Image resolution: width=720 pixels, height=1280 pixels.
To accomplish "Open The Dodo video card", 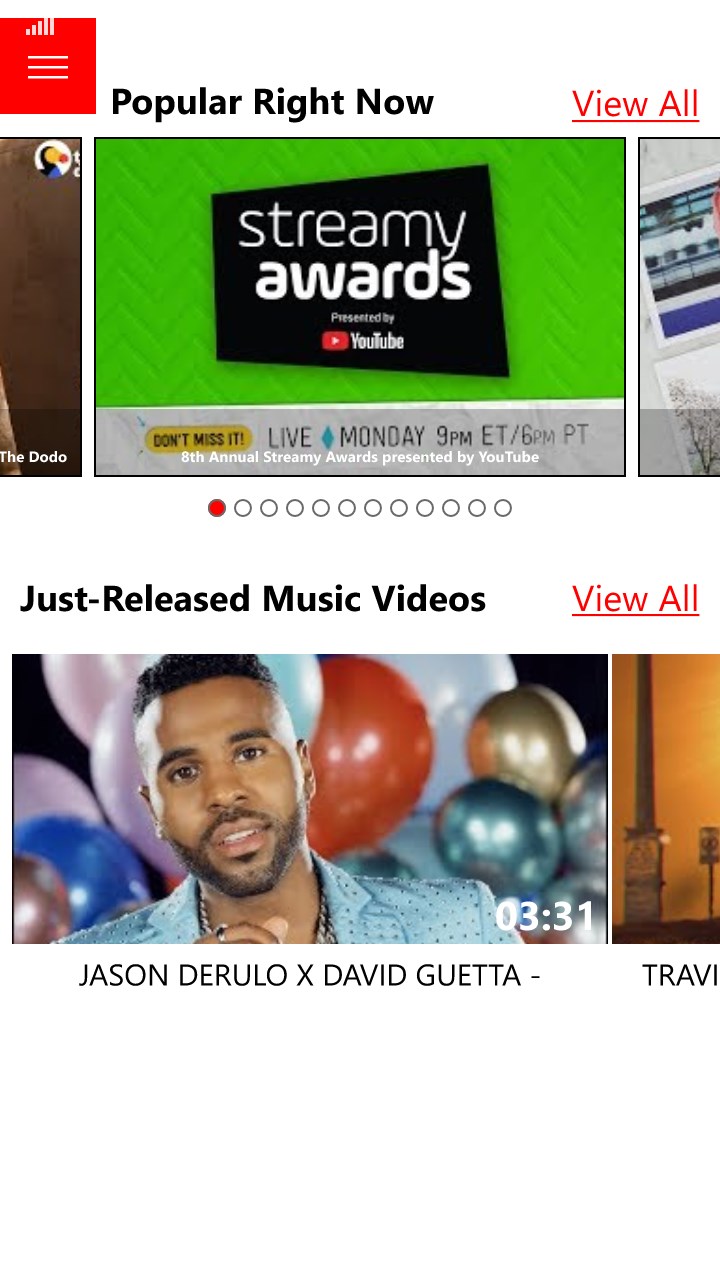I will pos(40,306).
